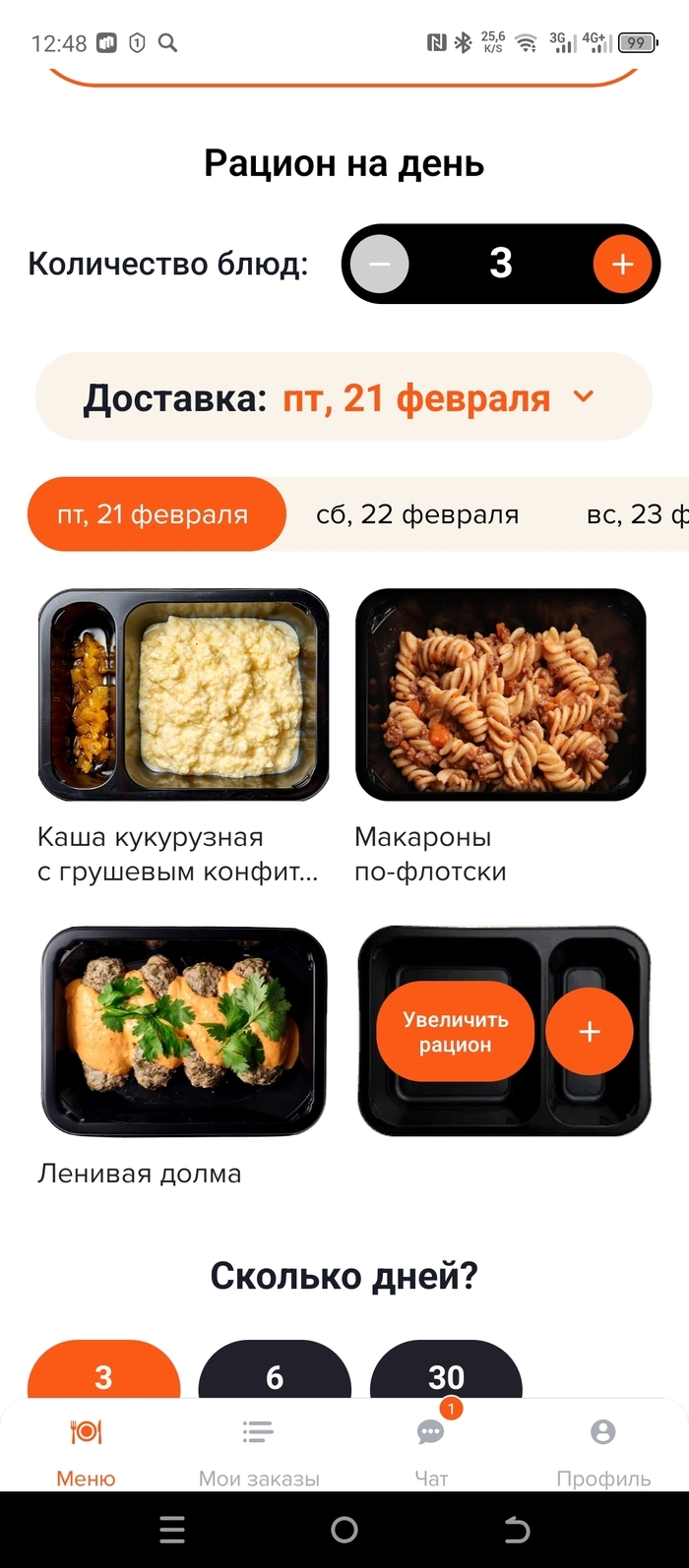This screenshot has height=1568, width=689.
Task: Open the Каша кукурузная dish
Action: [x=183, y=694]
